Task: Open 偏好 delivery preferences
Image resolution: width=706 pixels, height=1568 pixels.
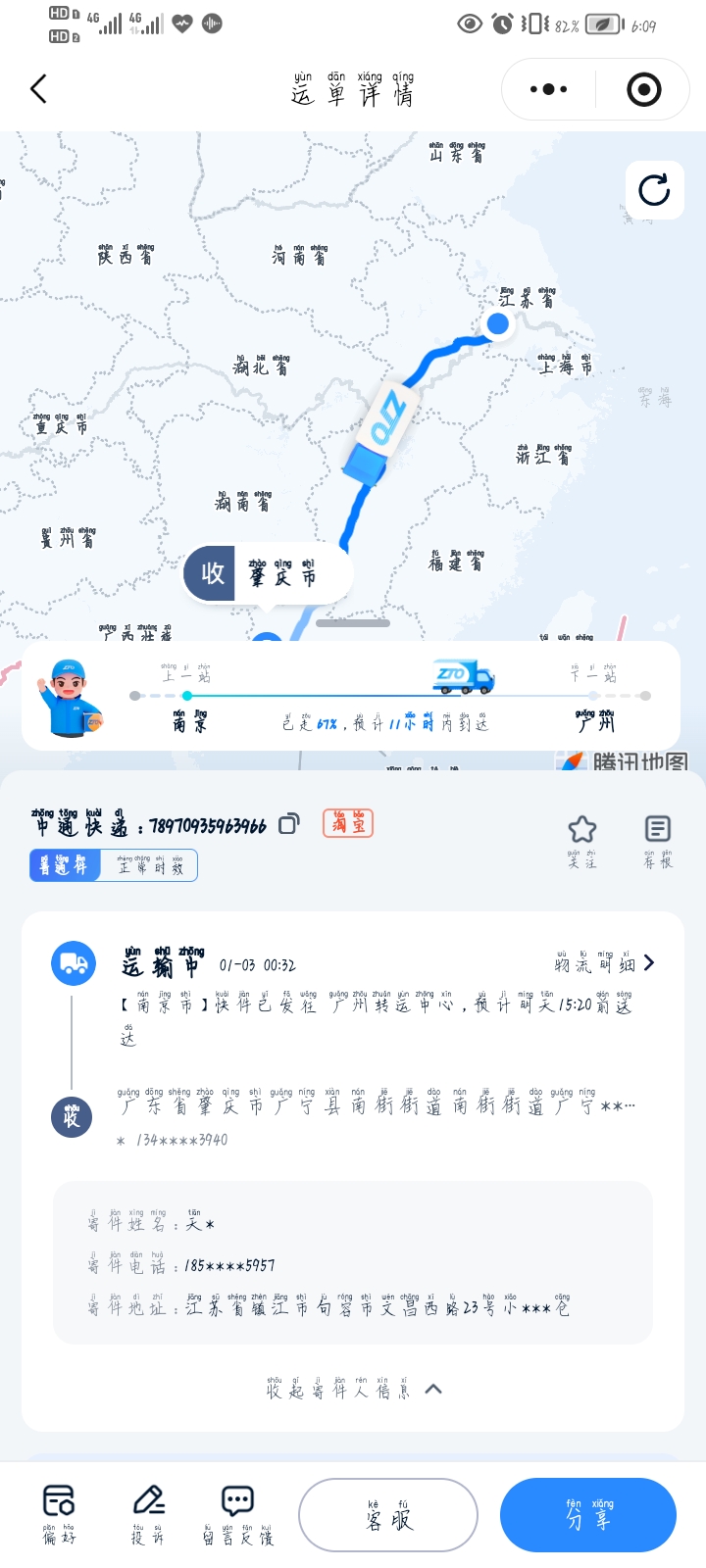Action: tap(59, 1514)
